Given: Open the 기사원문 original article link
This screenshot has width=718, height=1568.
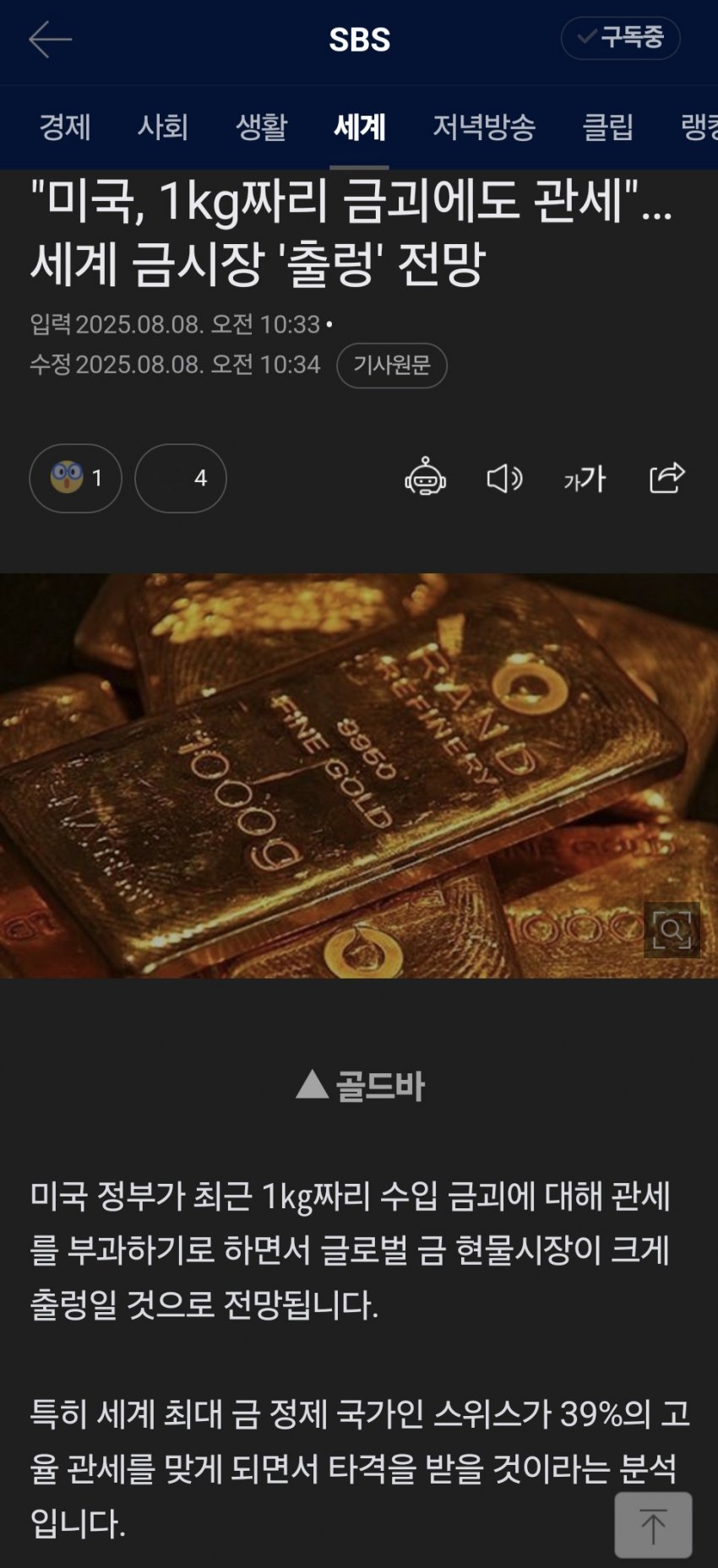Looking at the screenshot, I should (392, 366).
